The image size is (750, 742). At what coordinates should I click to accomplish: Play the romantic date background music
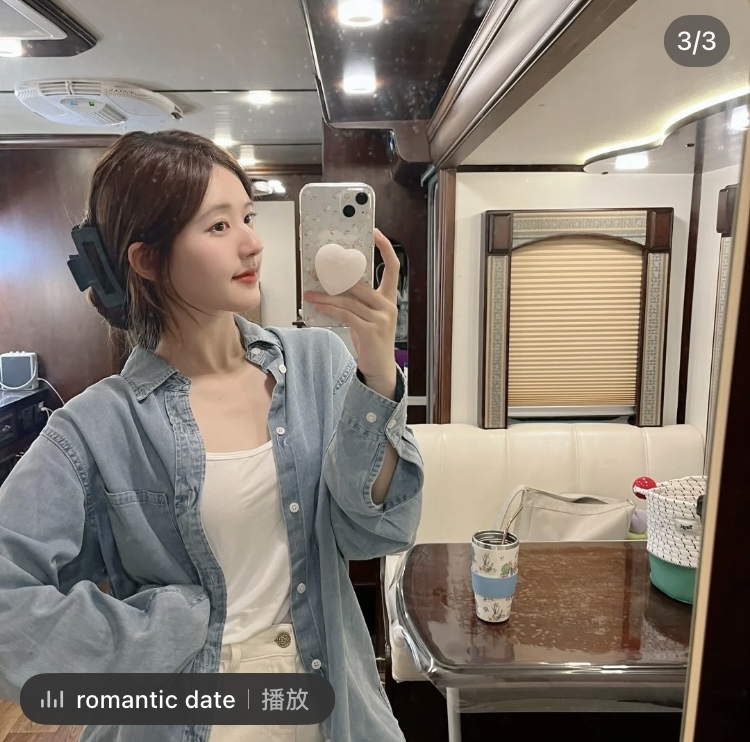point(285,700)
